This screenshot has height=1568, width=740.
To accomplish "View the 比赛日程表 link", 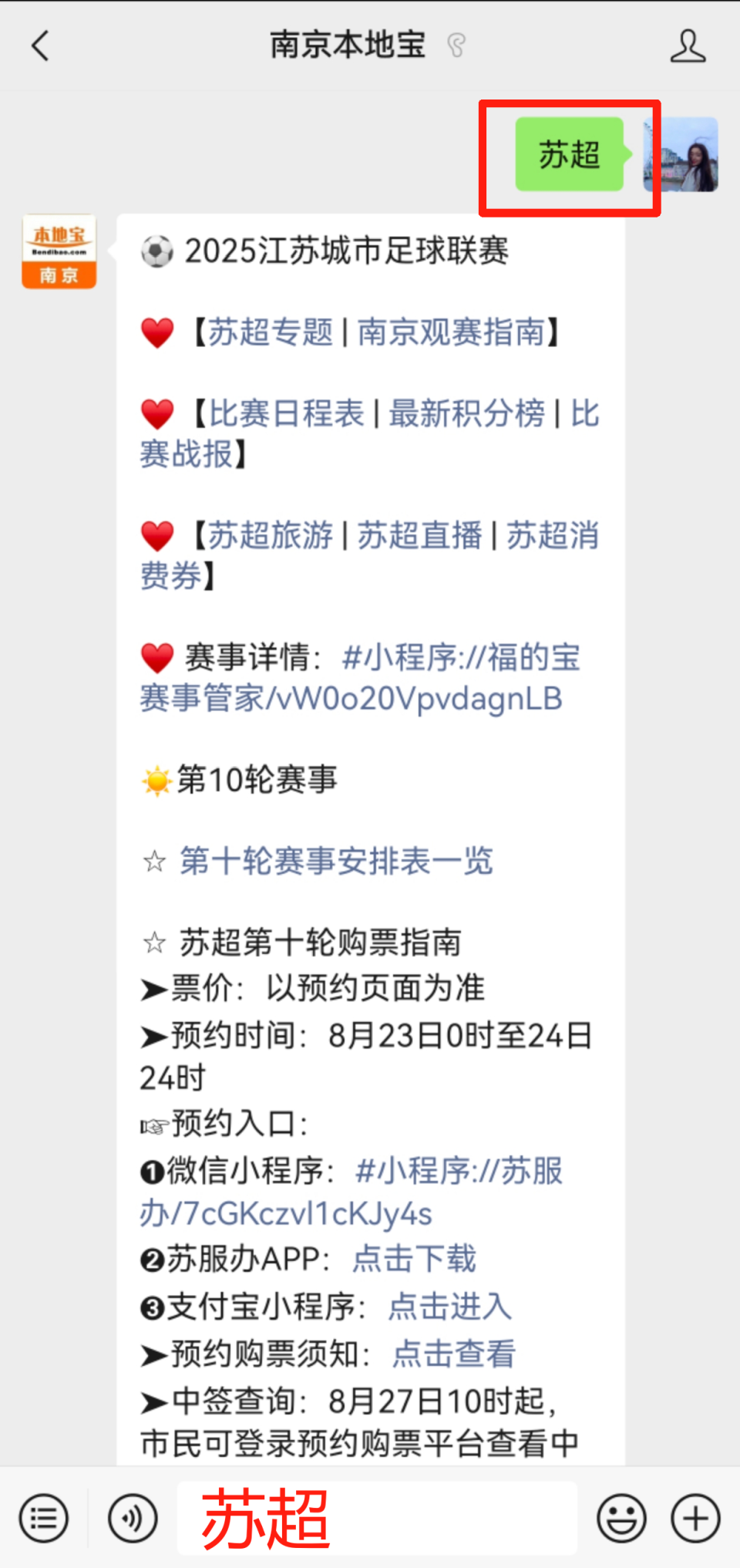I will pos(286,414).
